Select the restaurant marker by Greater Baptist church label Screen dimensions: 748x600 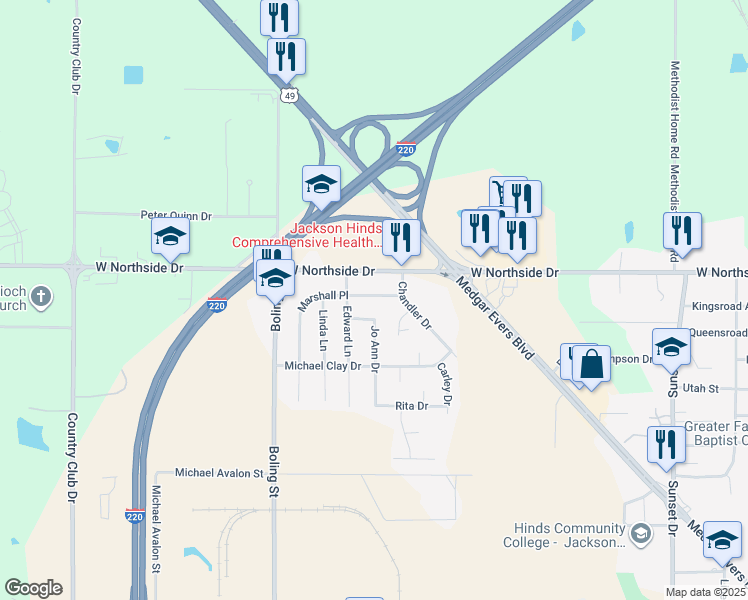pos(666,445)
